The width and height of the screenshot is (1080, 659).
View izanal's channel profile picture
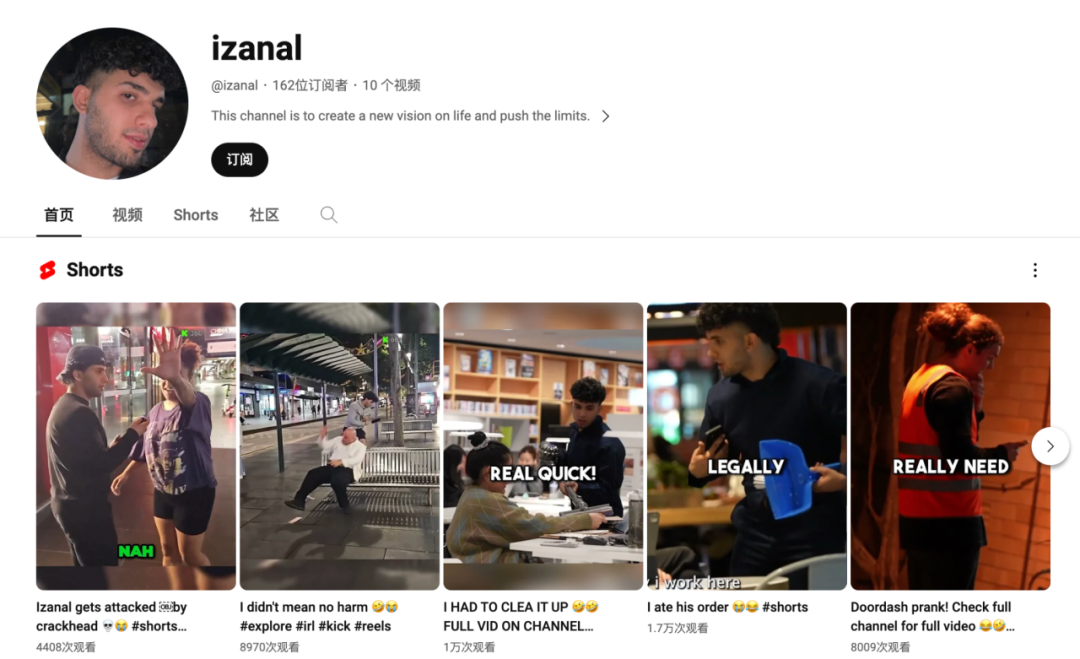112,104
